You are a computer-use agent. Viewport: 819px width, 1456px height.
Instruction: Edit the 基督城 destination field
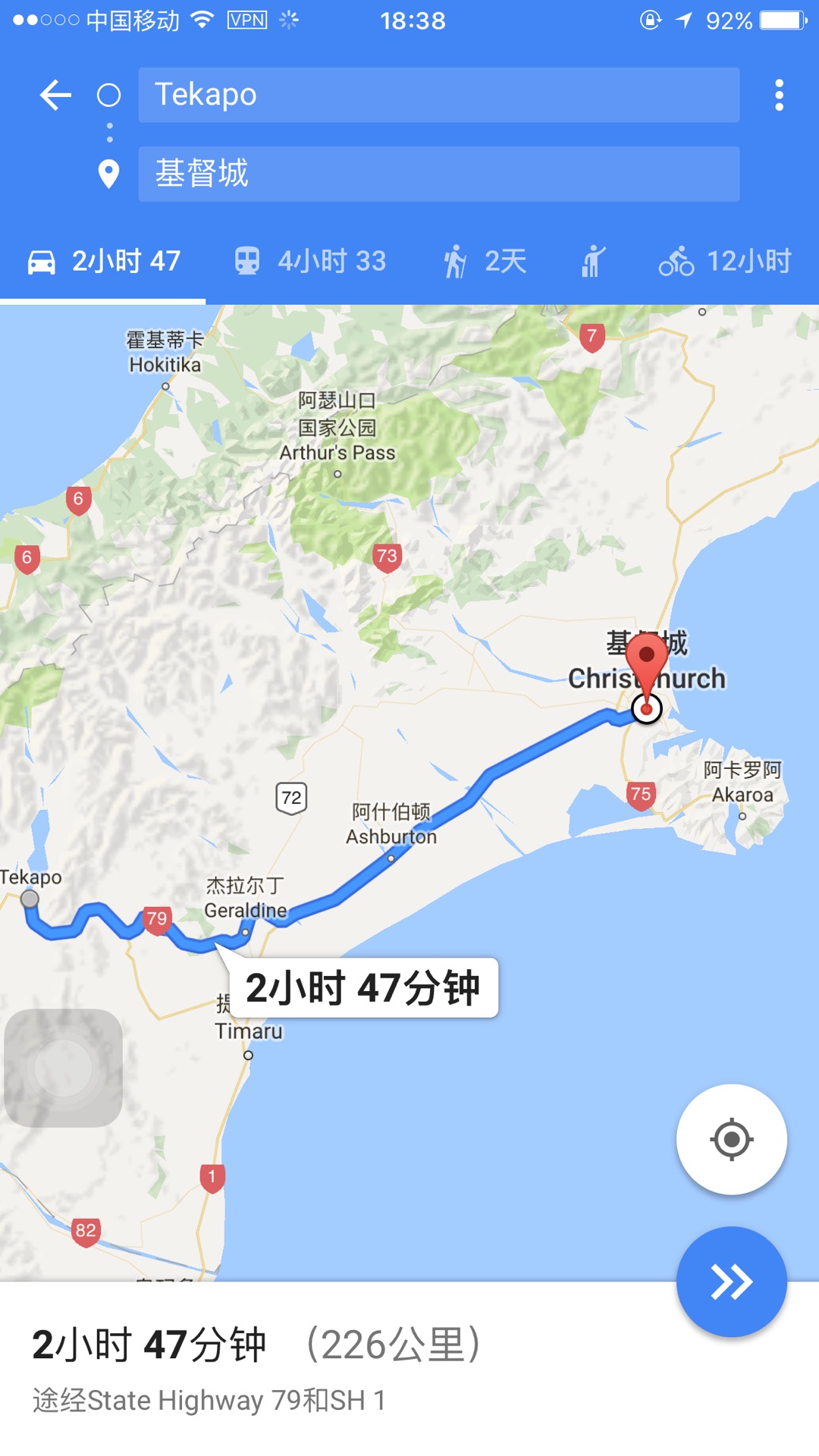(438, 174)
